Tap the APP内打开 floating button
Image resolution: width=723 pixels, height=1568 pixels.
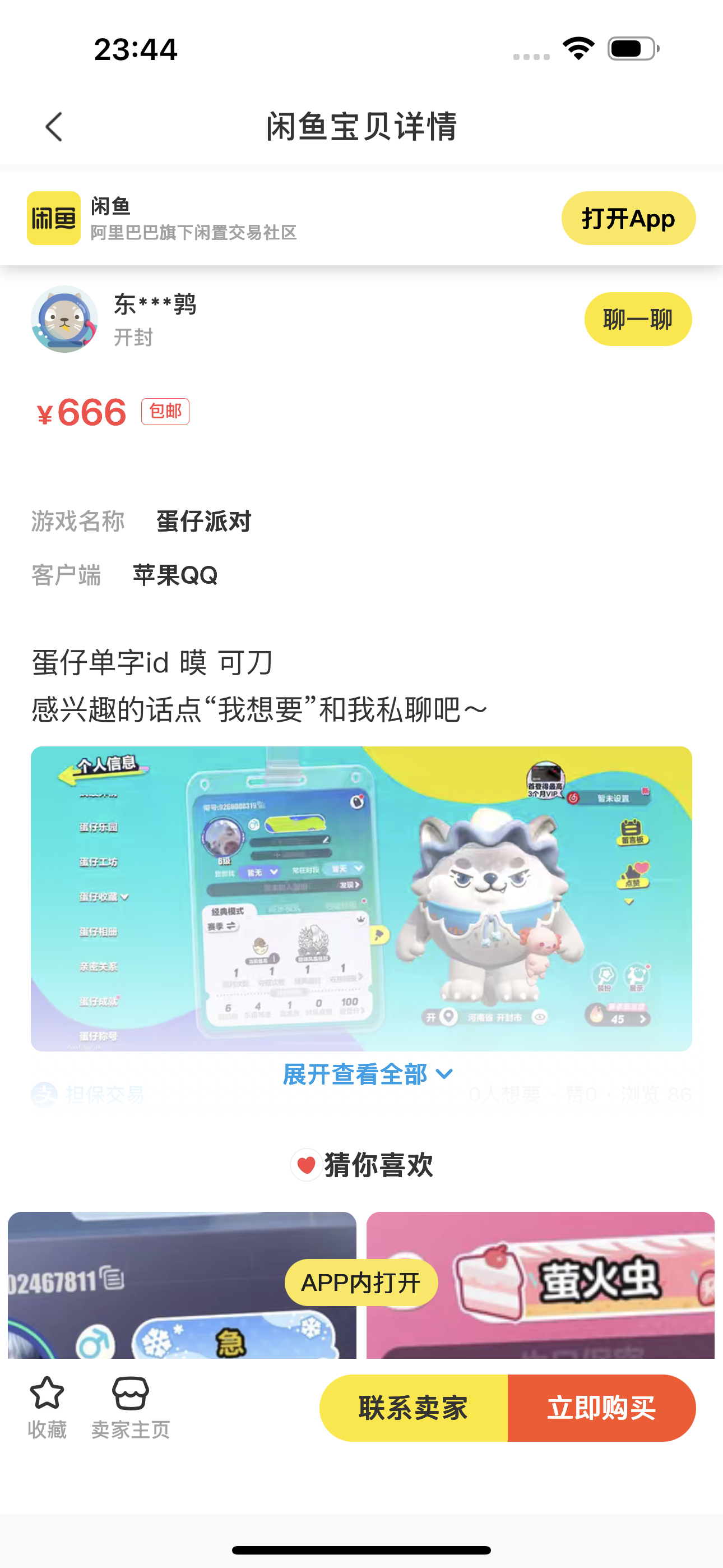[x=361, y=1283]
